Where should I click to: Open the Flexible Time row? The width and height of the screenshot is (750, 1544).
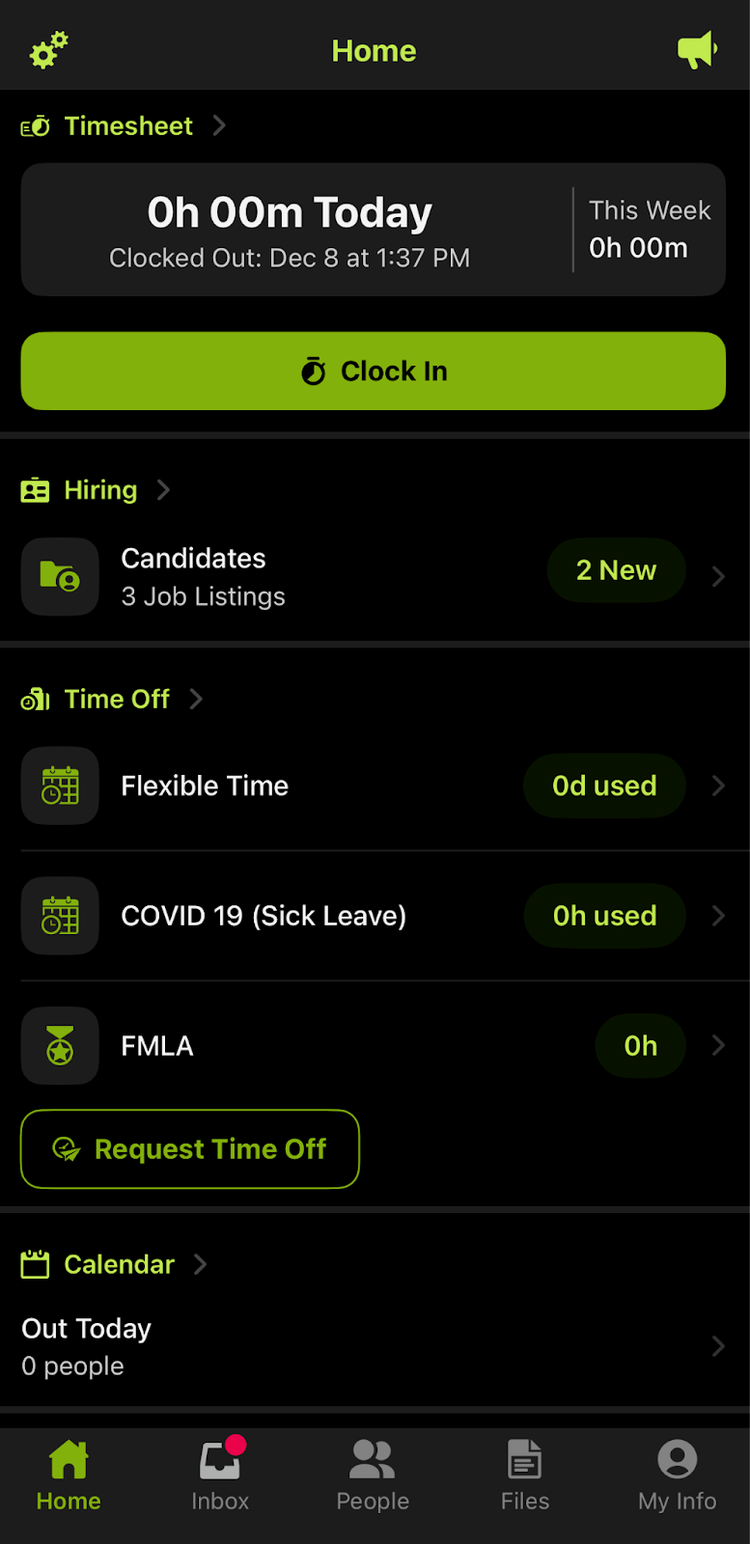[373, 786]
